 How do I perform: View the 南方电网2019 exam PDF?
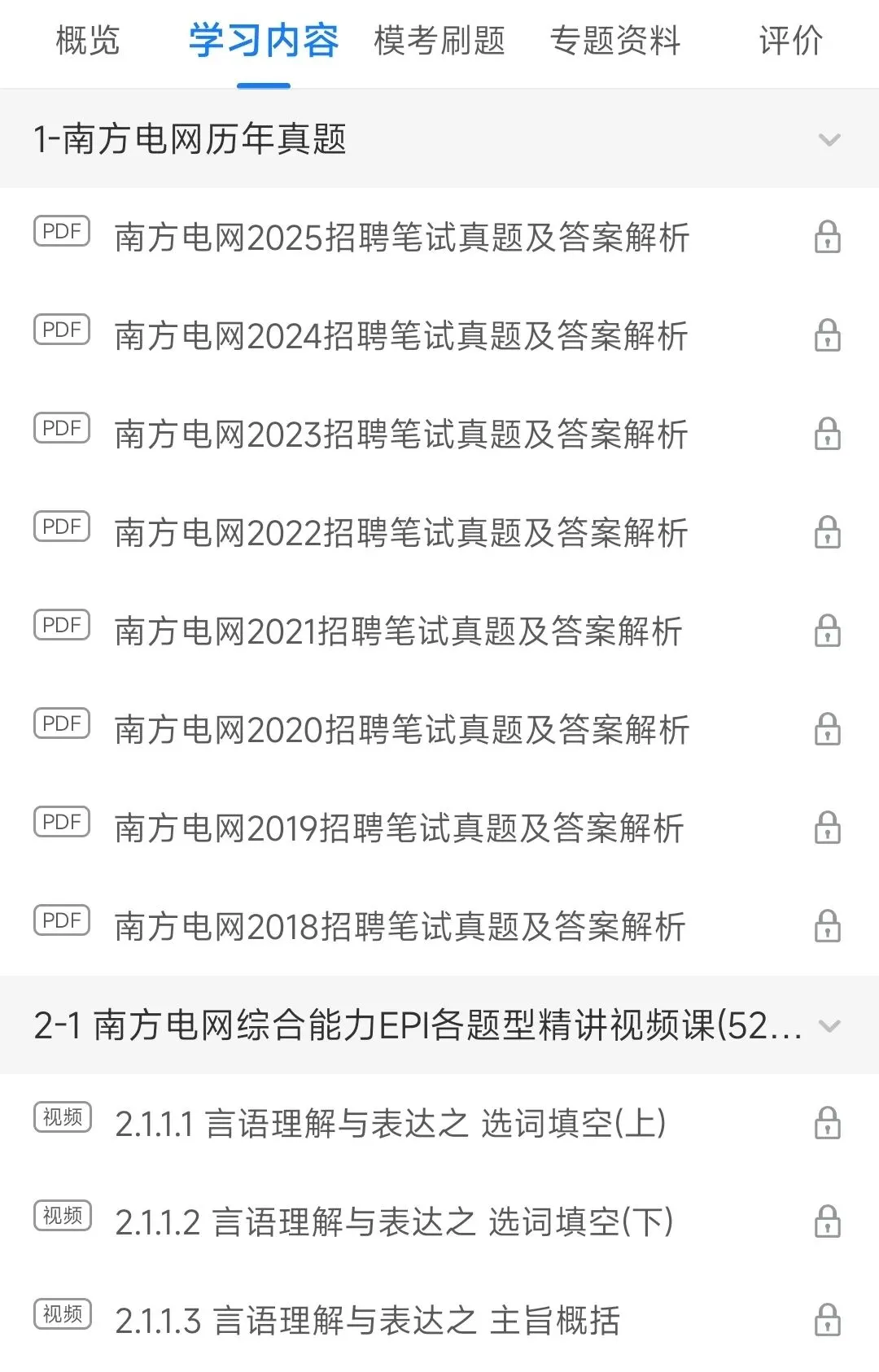click(439, 828)
